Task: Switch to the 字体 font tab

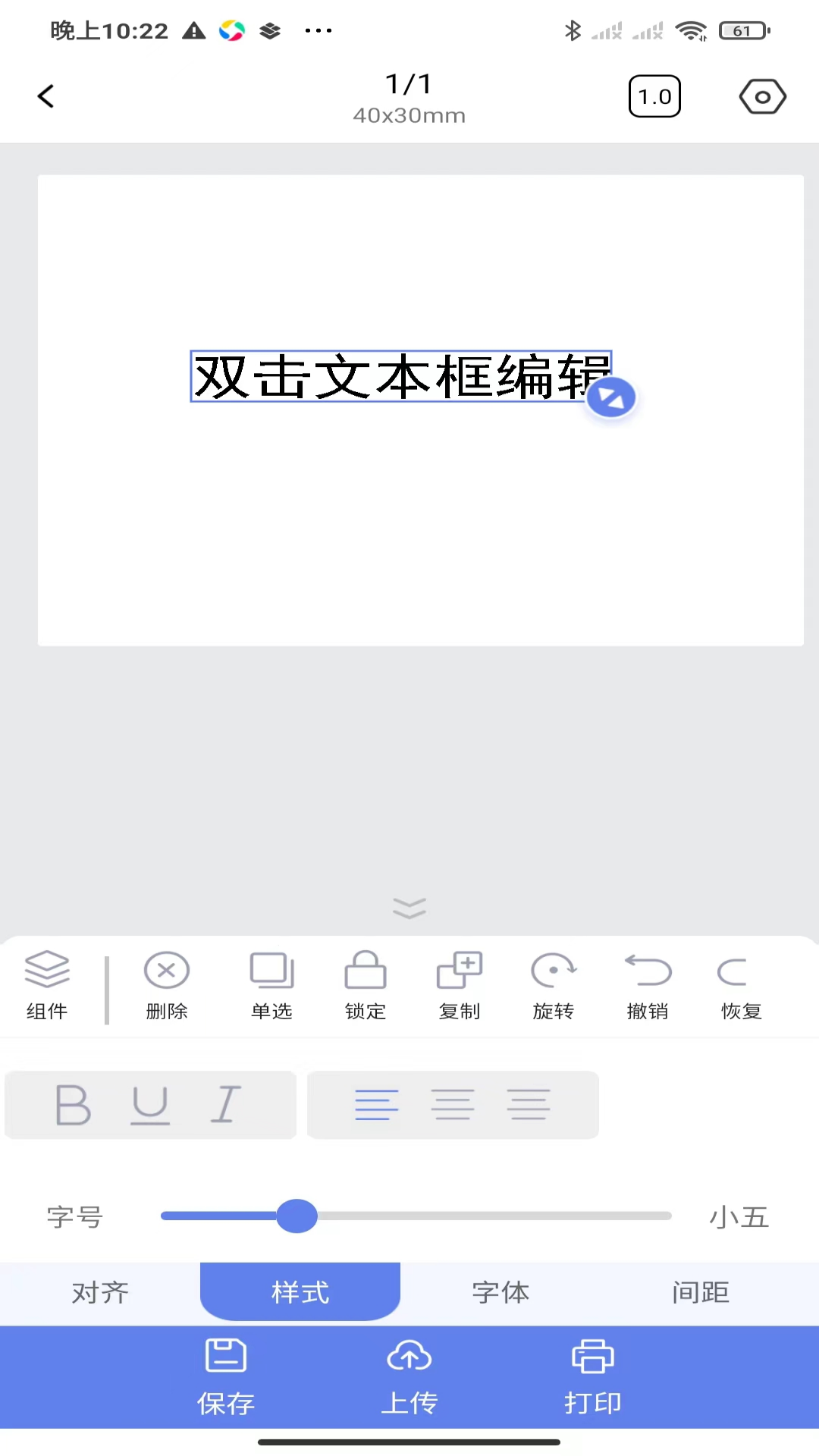Action: click(500, 1292)
